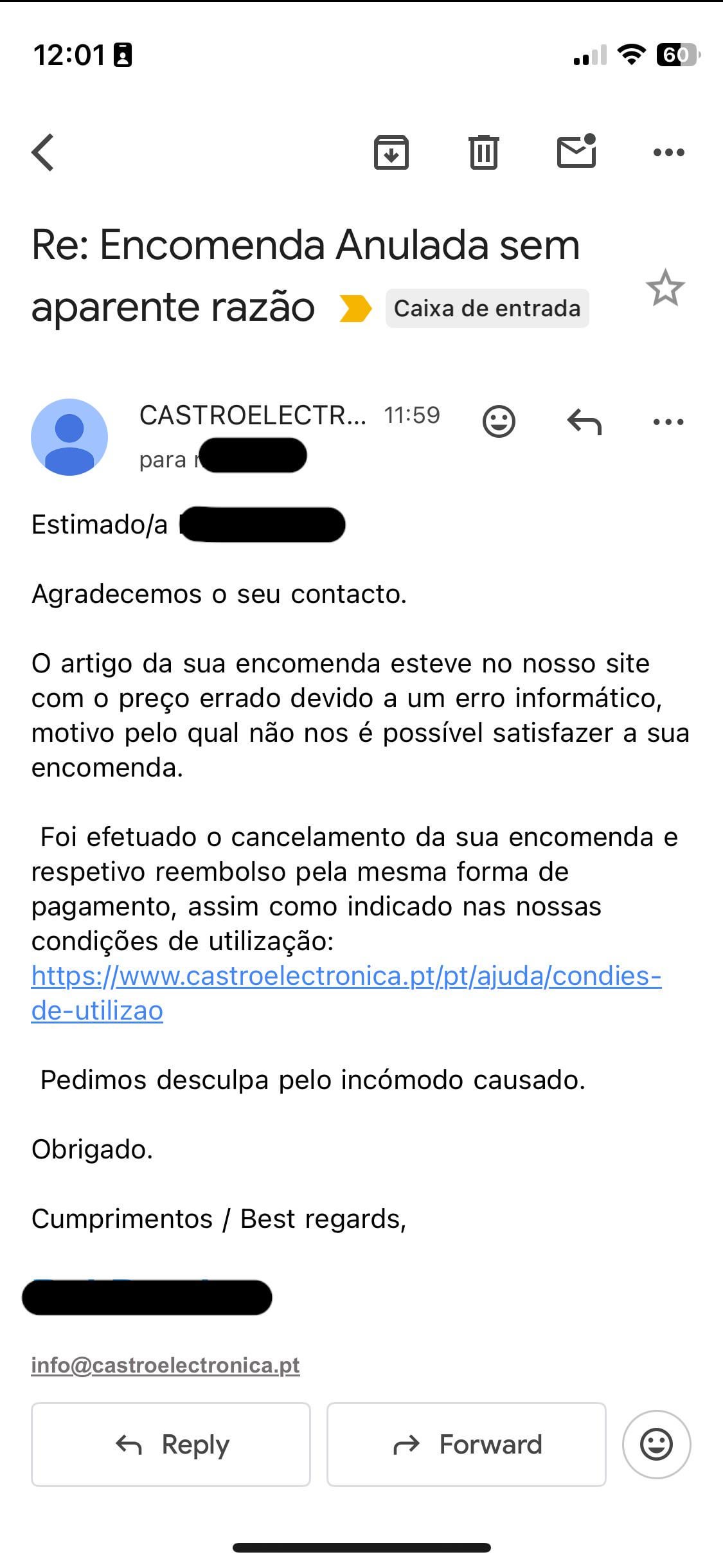Forward this email
Viewport: 723px width, 1568px height.
point(467,1445)
